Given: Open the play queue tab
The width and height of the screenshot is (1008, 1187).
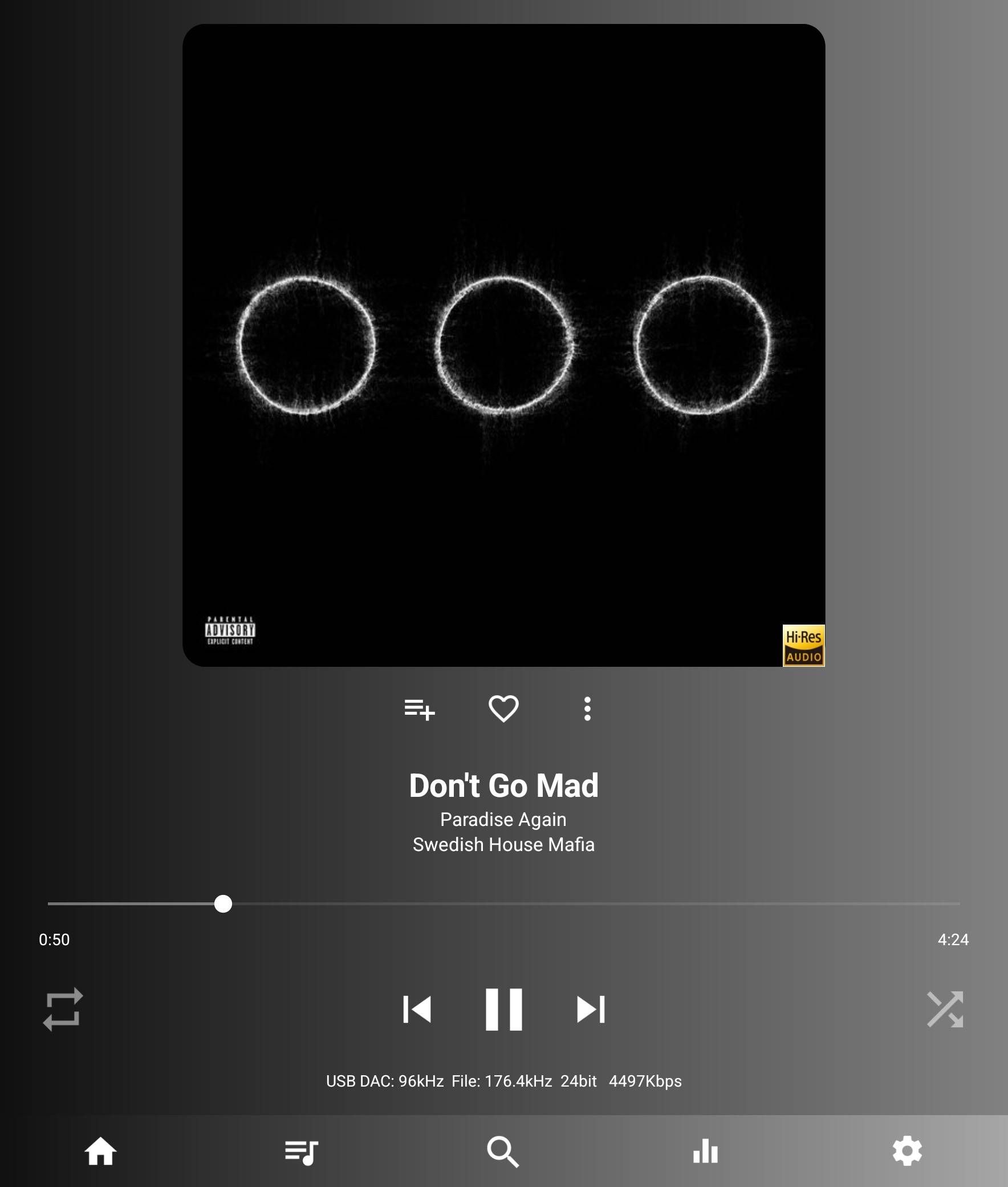Looking at the screenshot, I should coord(302,1151).
